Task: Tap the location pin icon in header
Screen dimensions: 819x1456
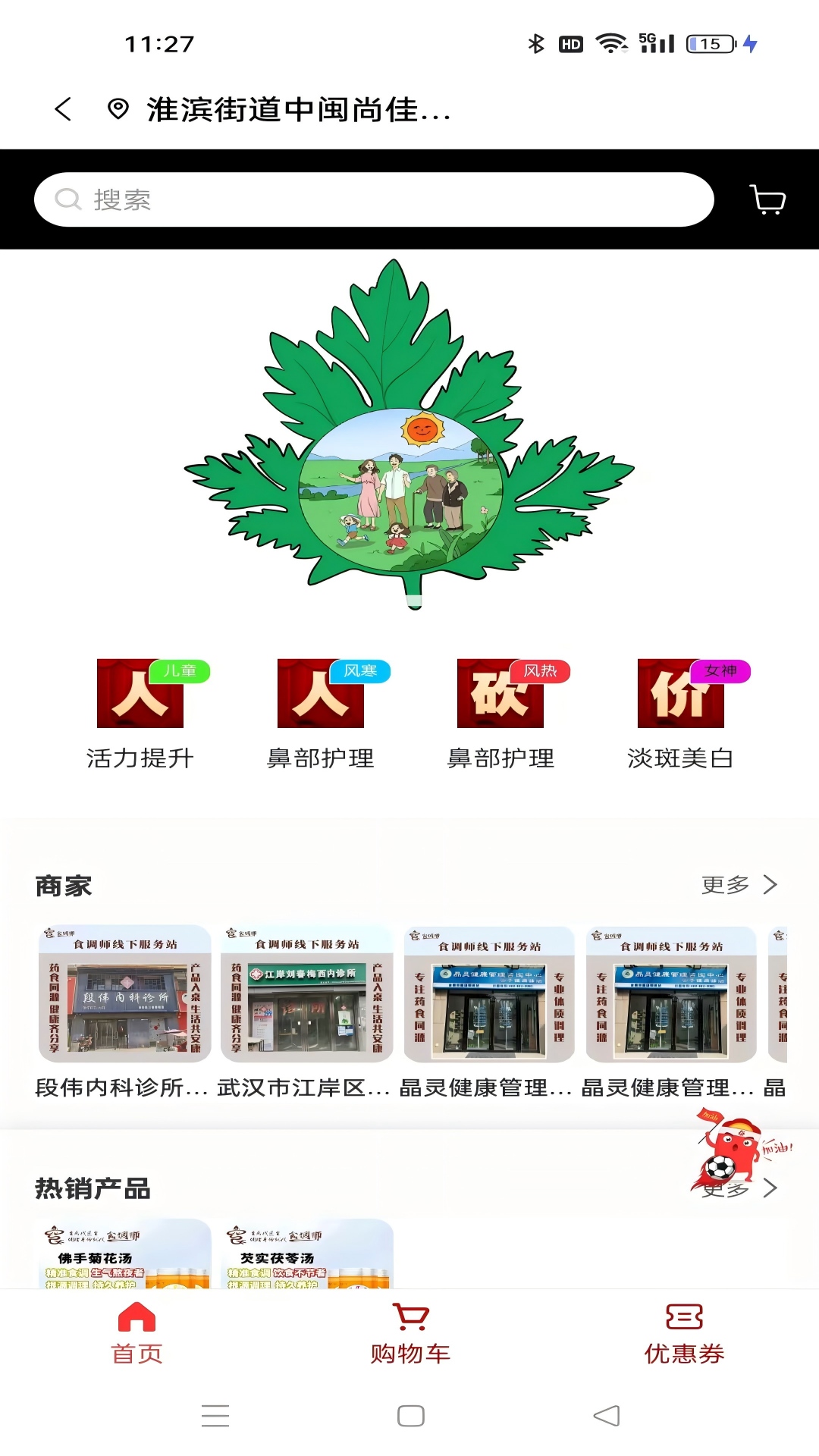Action: (118, 109)
